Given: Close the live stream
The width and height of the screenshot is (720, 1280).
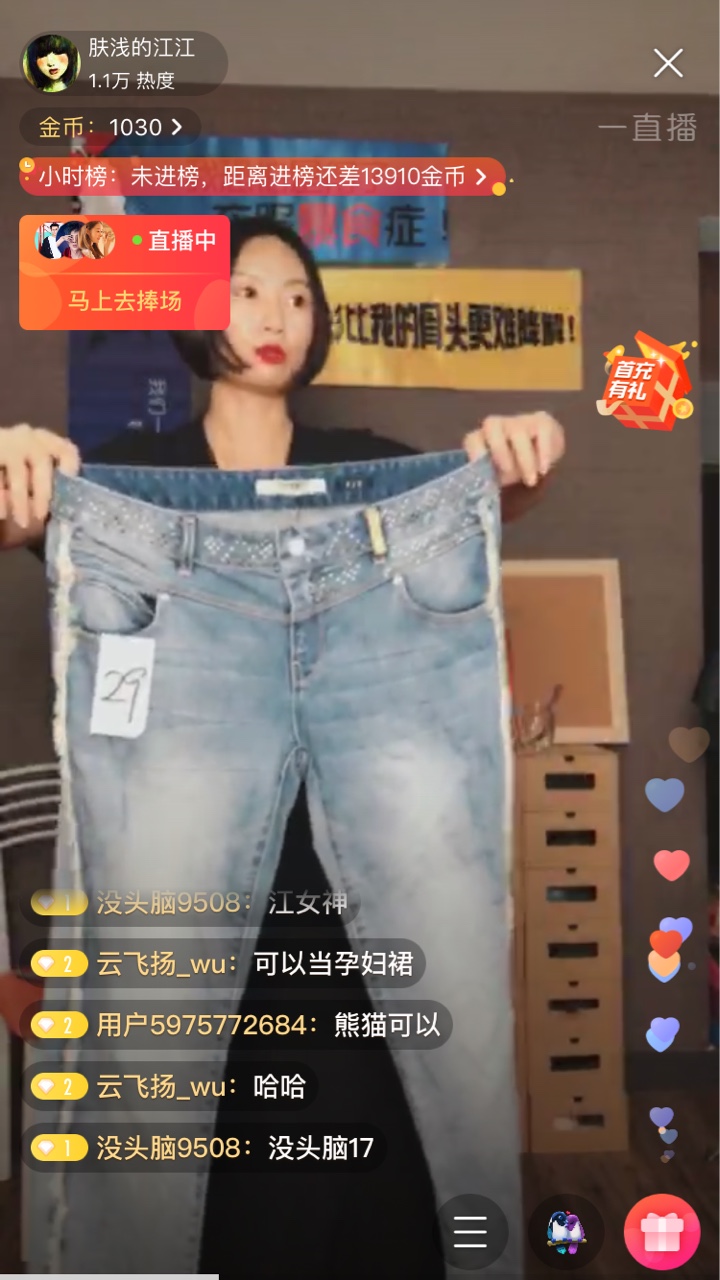Looking at the screenshot, I should pos(668,63).
